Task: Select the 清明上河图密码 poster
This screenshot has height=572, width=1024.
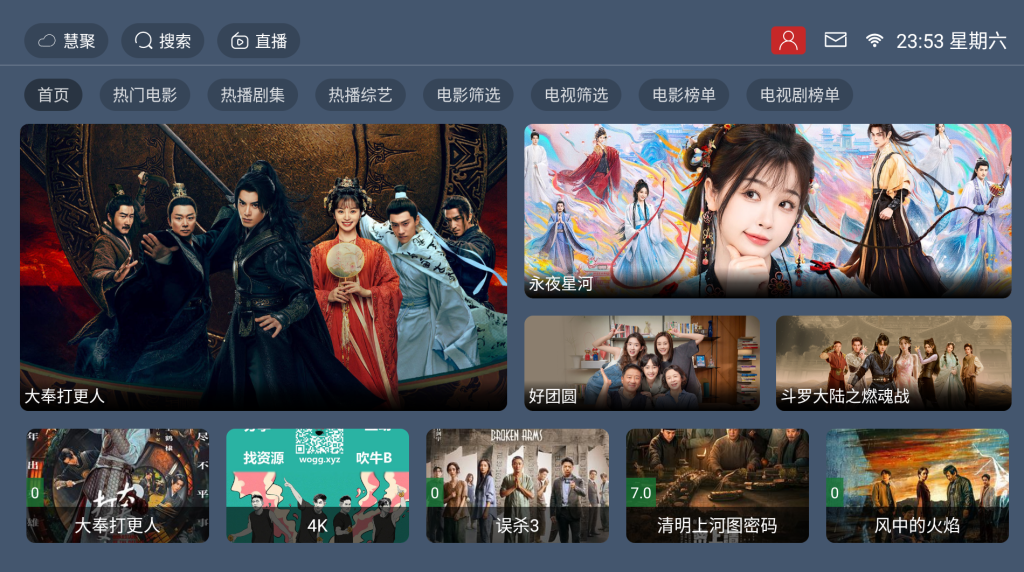Action: click(717, 485)
